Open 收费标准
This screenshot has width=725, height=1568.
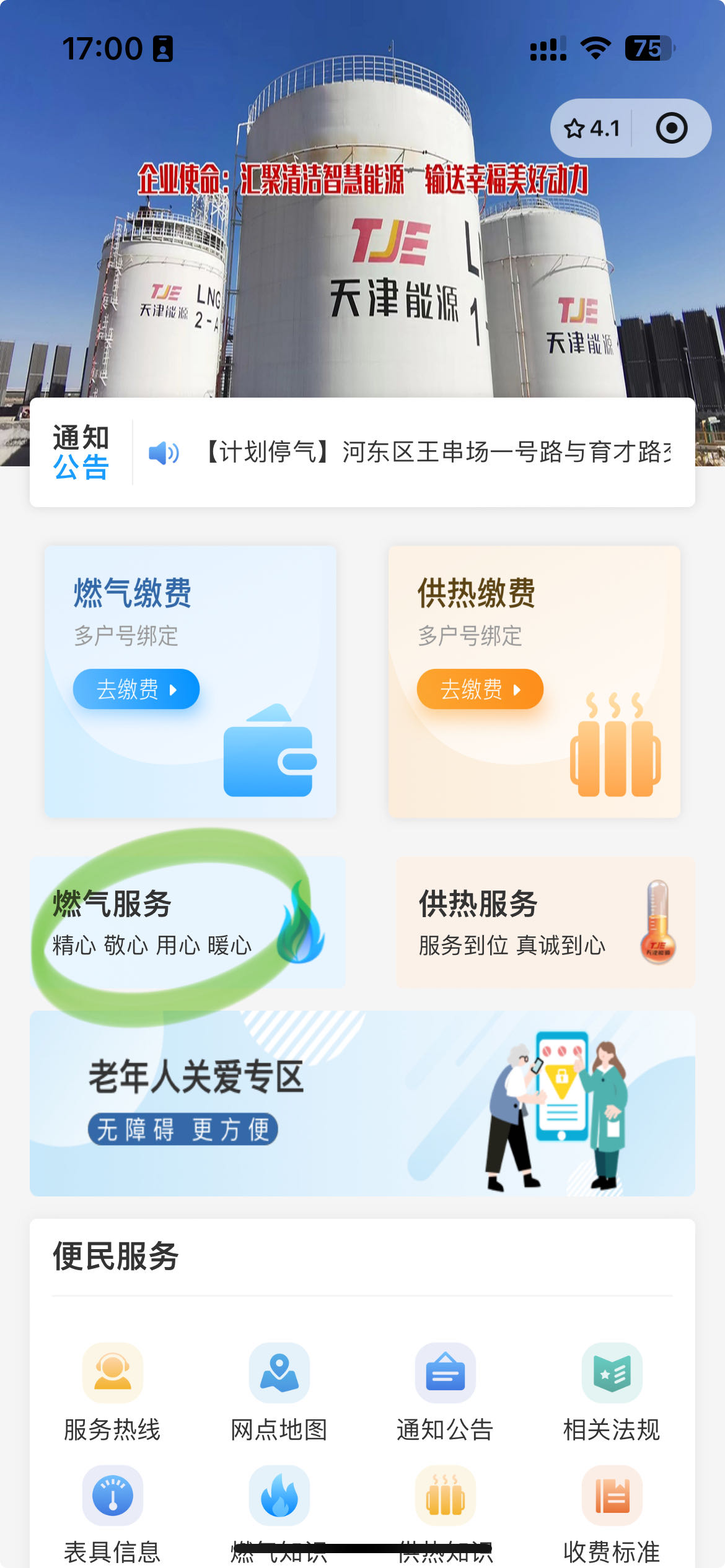(x=612, y=1511)
